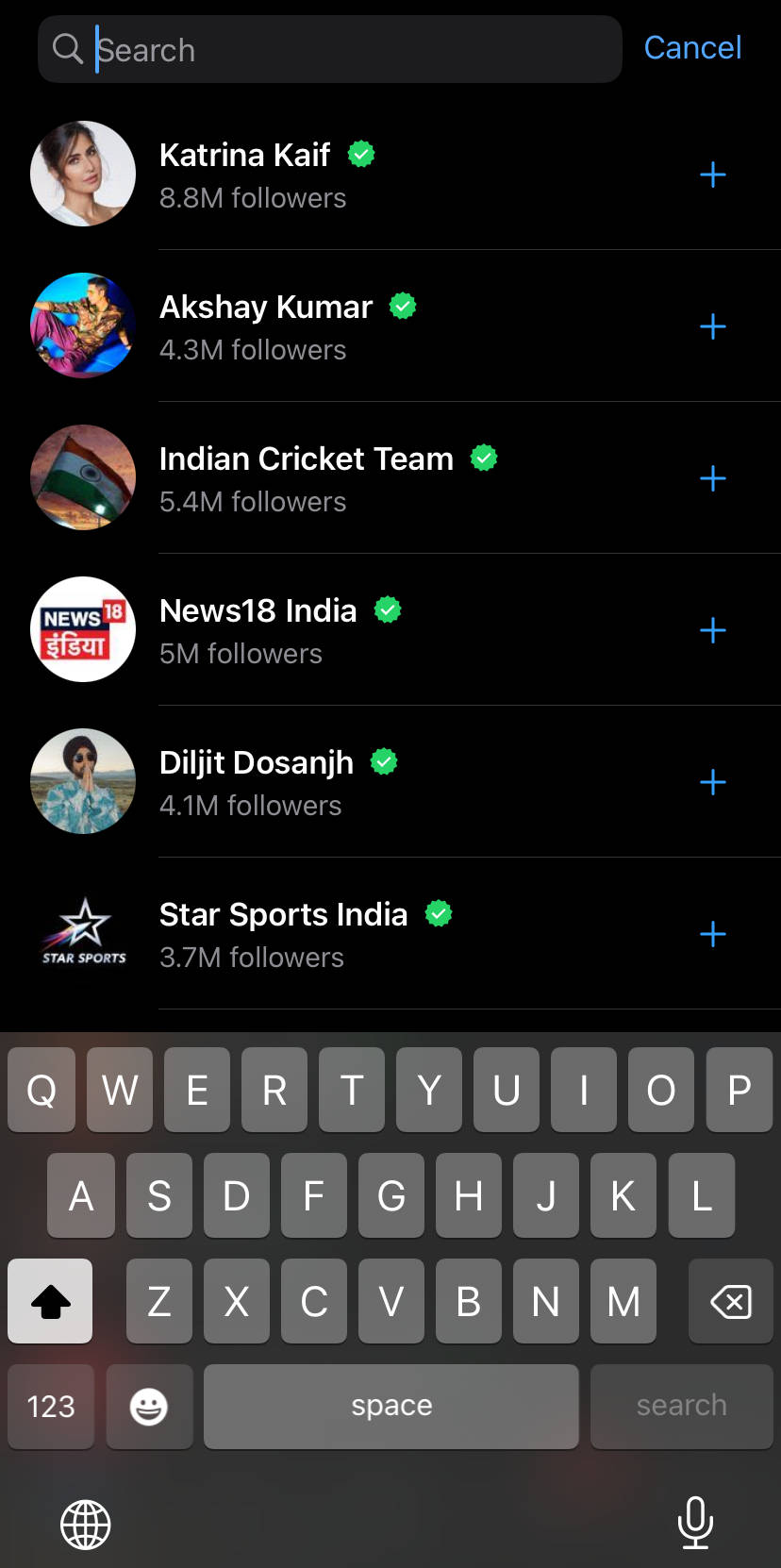Tap the backspace key on the keyboard

point(730,1301)
